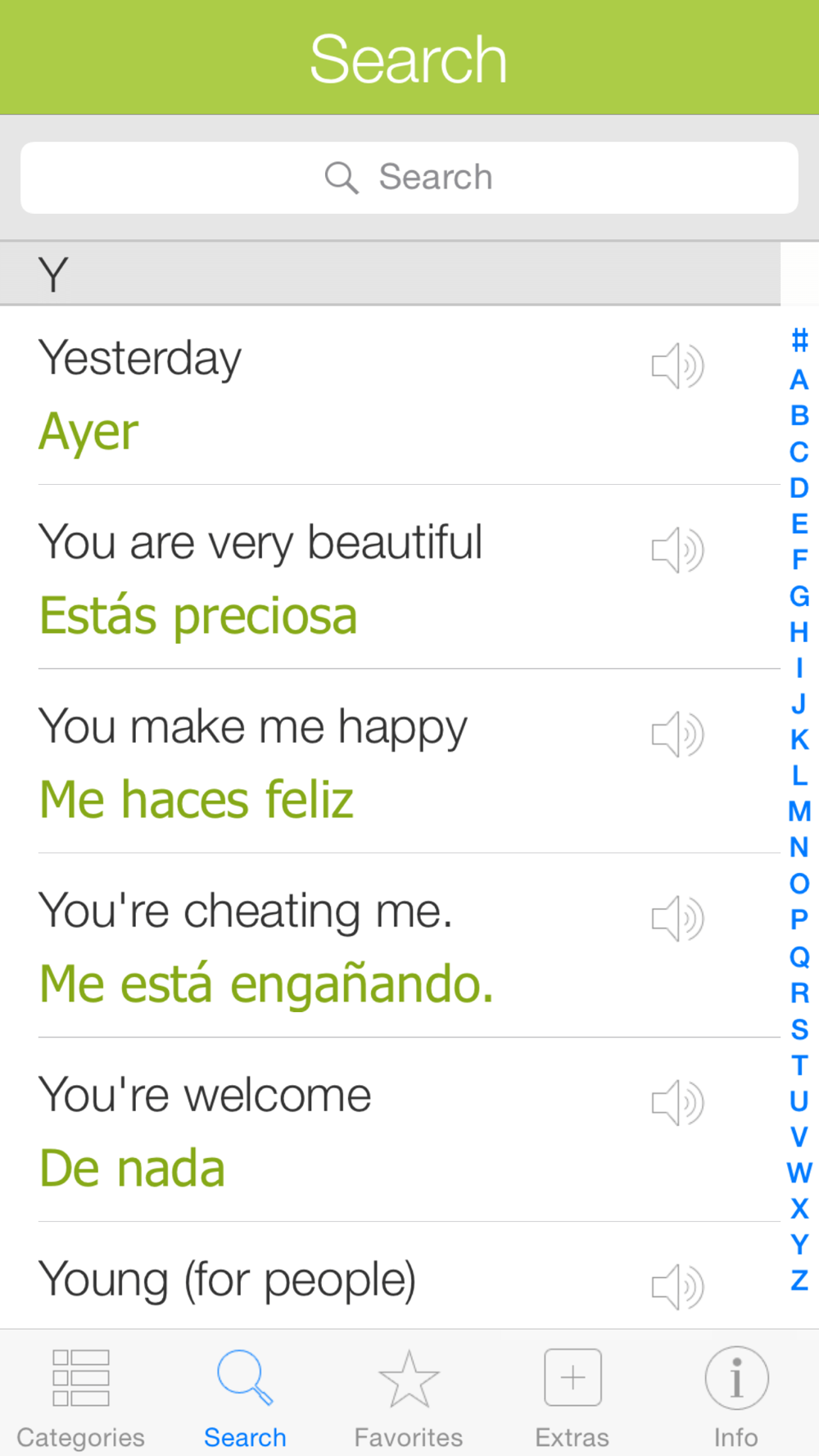Play audio for You are very beautiful
The image size is (819, 1456).
coord(677,549)
